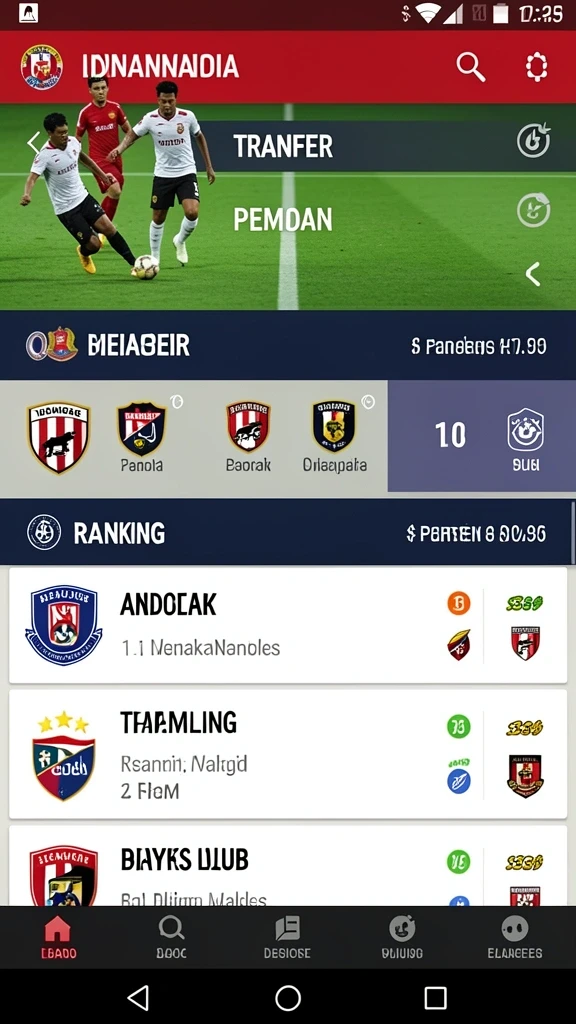Go back using the system back button
The width and height of the screenshot is (576, 1024).
point(138,998)
